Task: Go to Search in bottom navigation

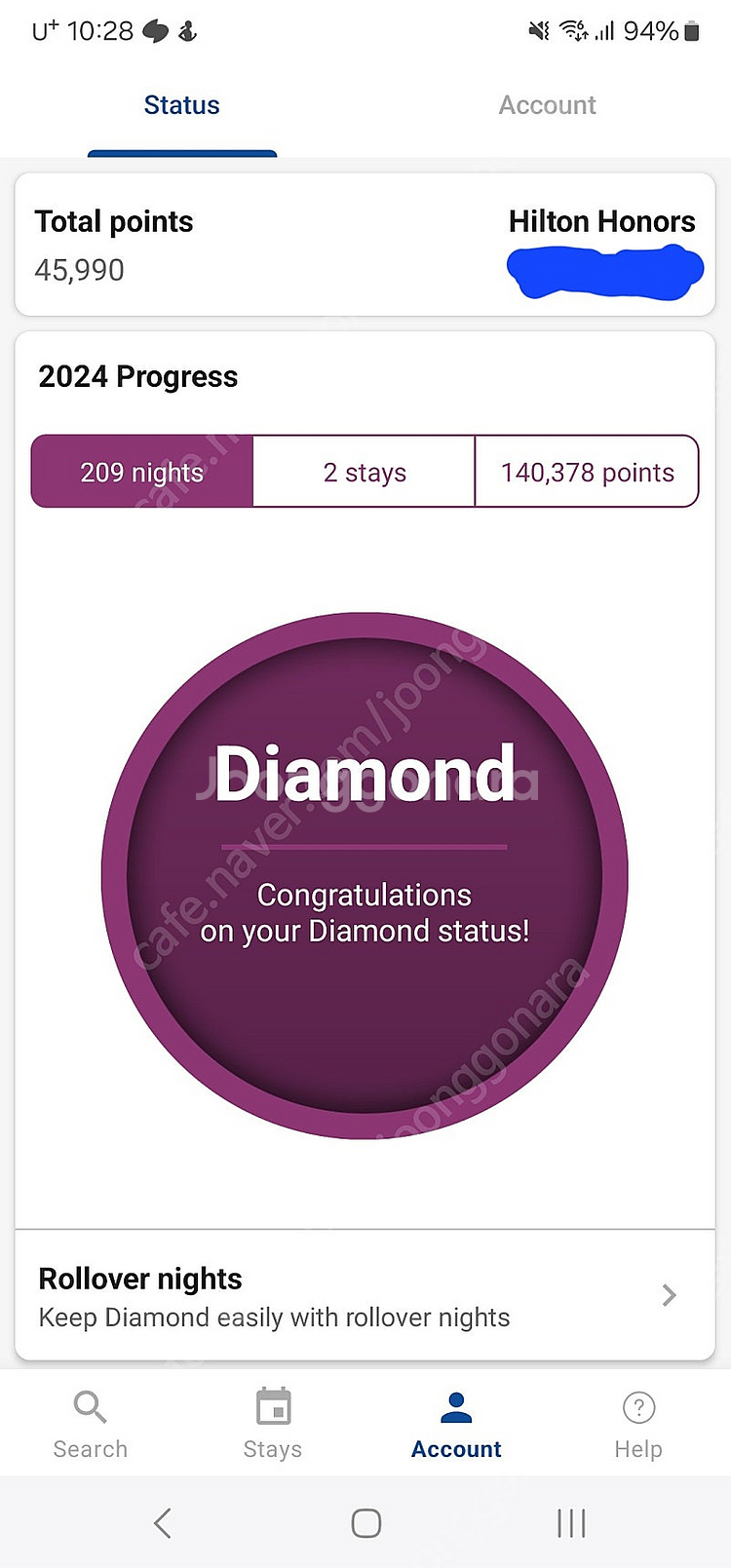Action: click(90, 1425)
